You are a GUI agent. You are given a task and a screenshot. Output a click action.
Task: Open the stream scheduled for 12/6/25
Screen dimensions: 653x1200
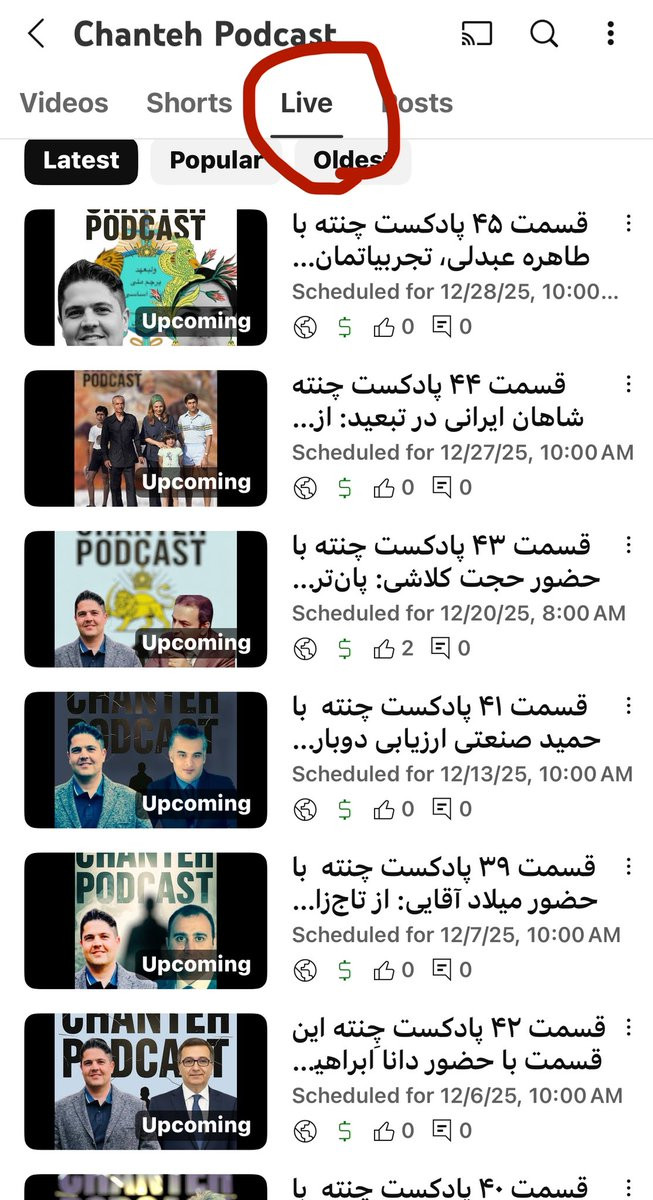(146, 1082)
